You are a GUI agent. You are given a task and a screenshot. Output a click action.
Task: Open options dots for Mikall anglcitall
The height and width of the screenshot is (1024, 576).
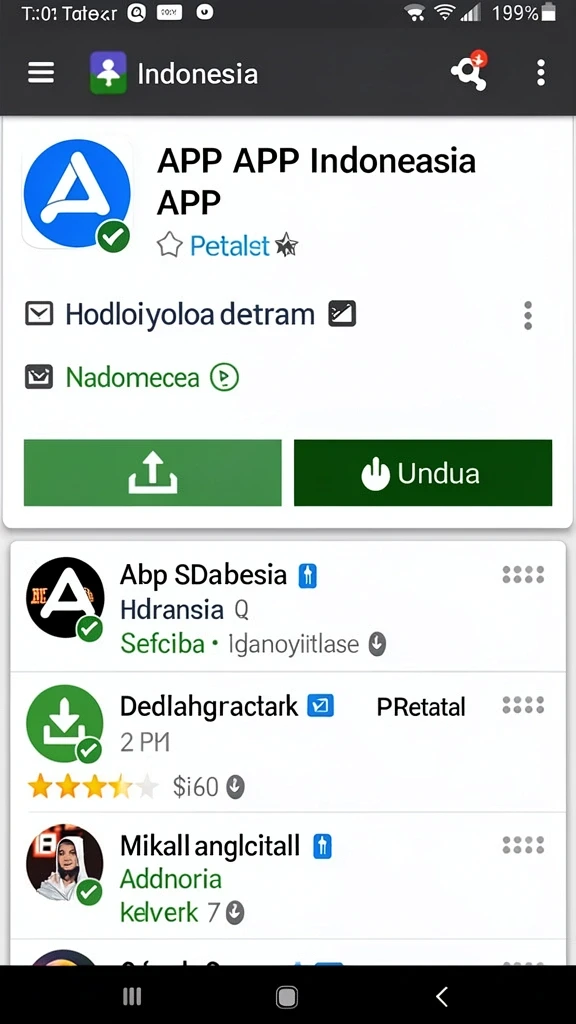(x=523, y=845)
